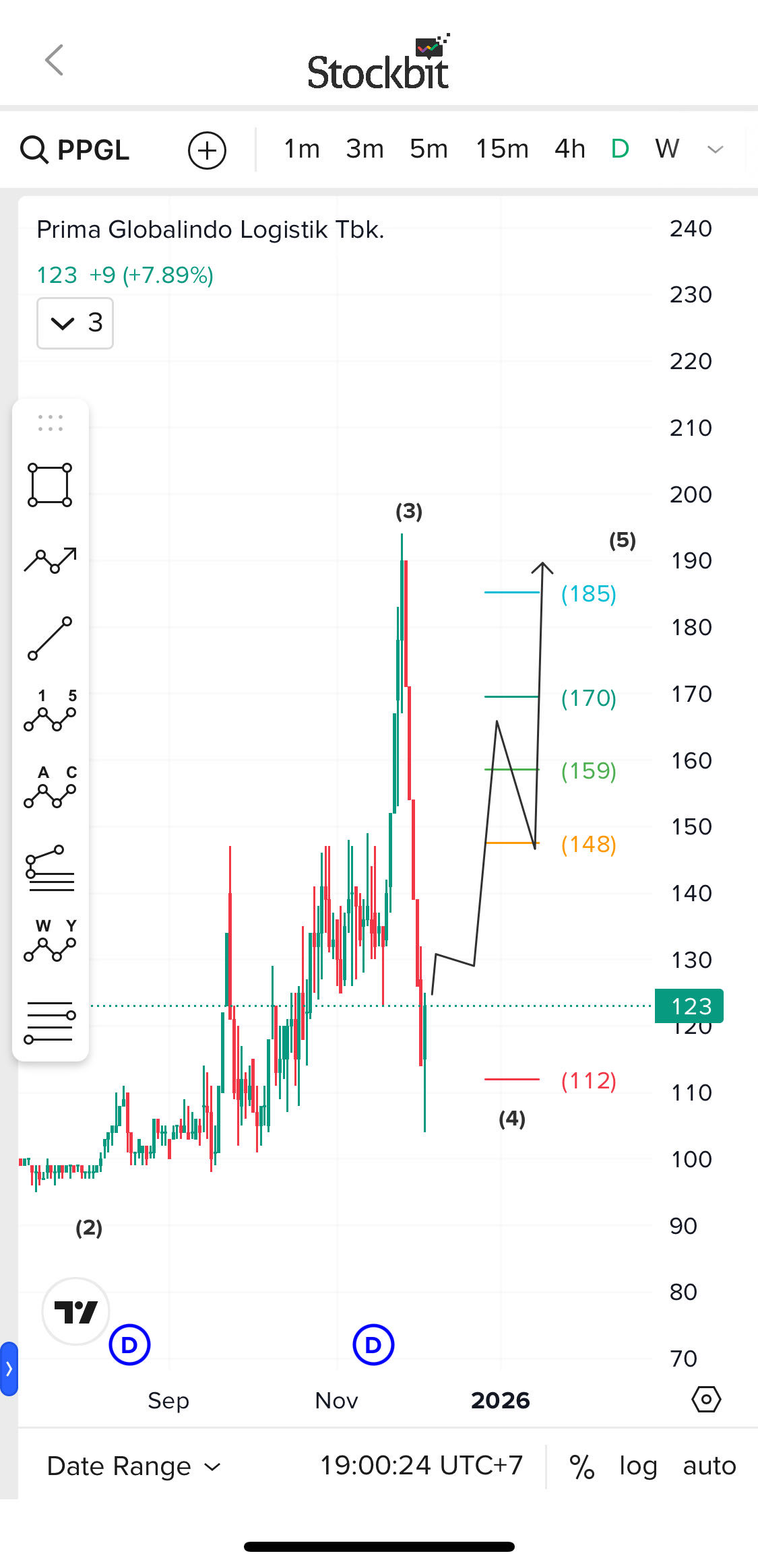
Task: Switch to the 1m timeframe
Action: point(301,149)
